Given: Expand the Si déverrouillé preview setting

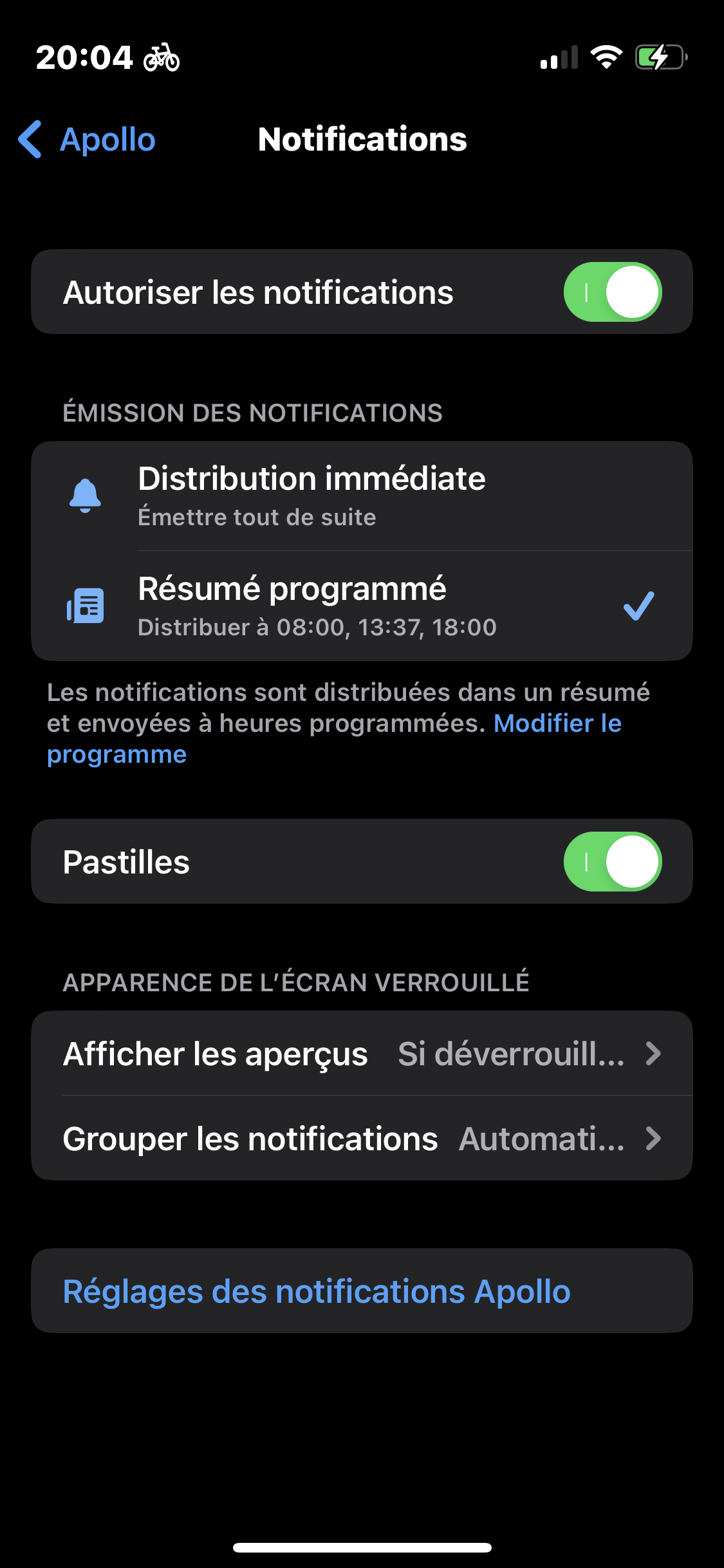Looking at the screenshot, I should tap(510, 1054).
